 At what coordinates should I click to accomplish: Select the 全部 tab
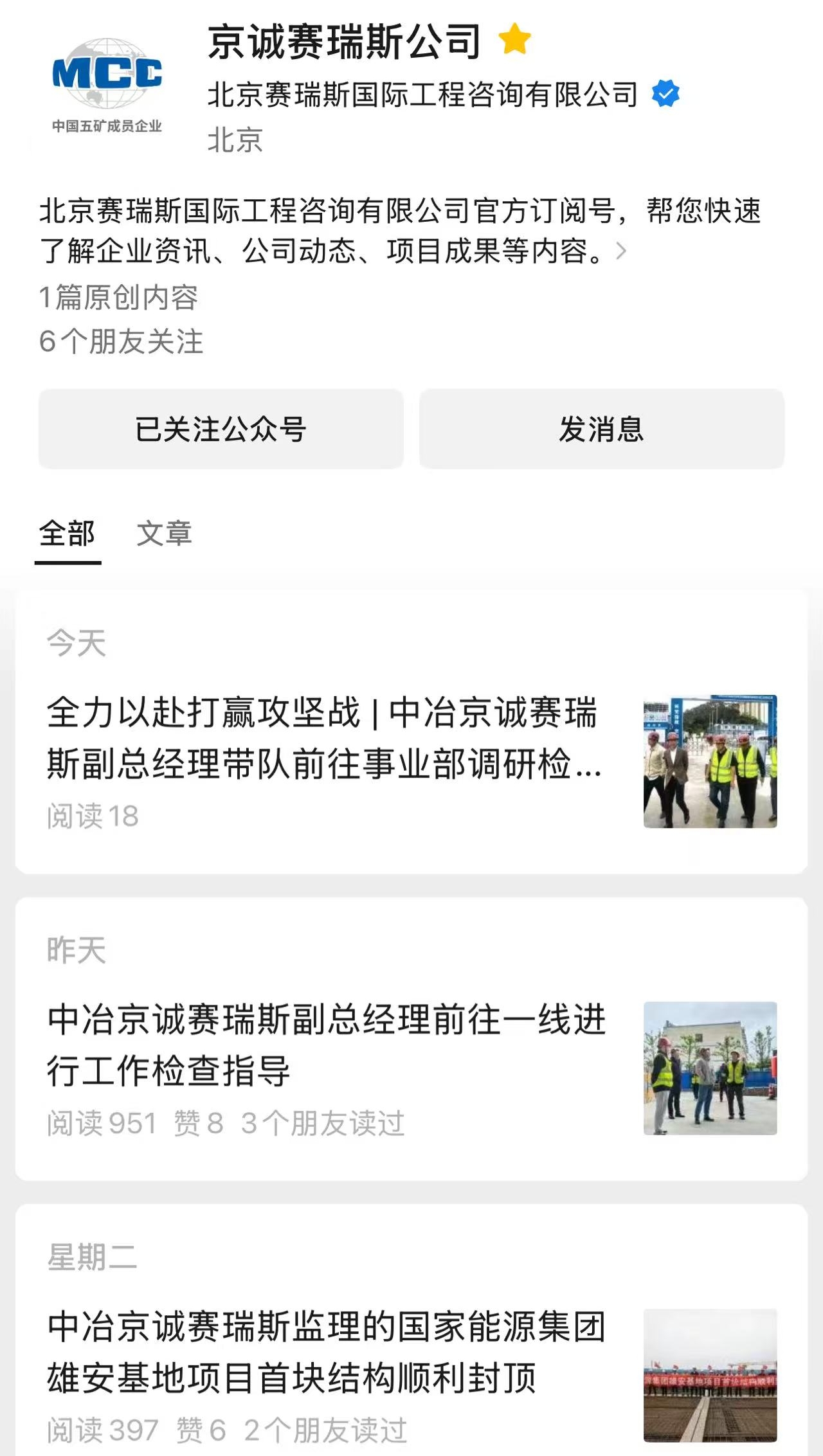click(68, 534)
